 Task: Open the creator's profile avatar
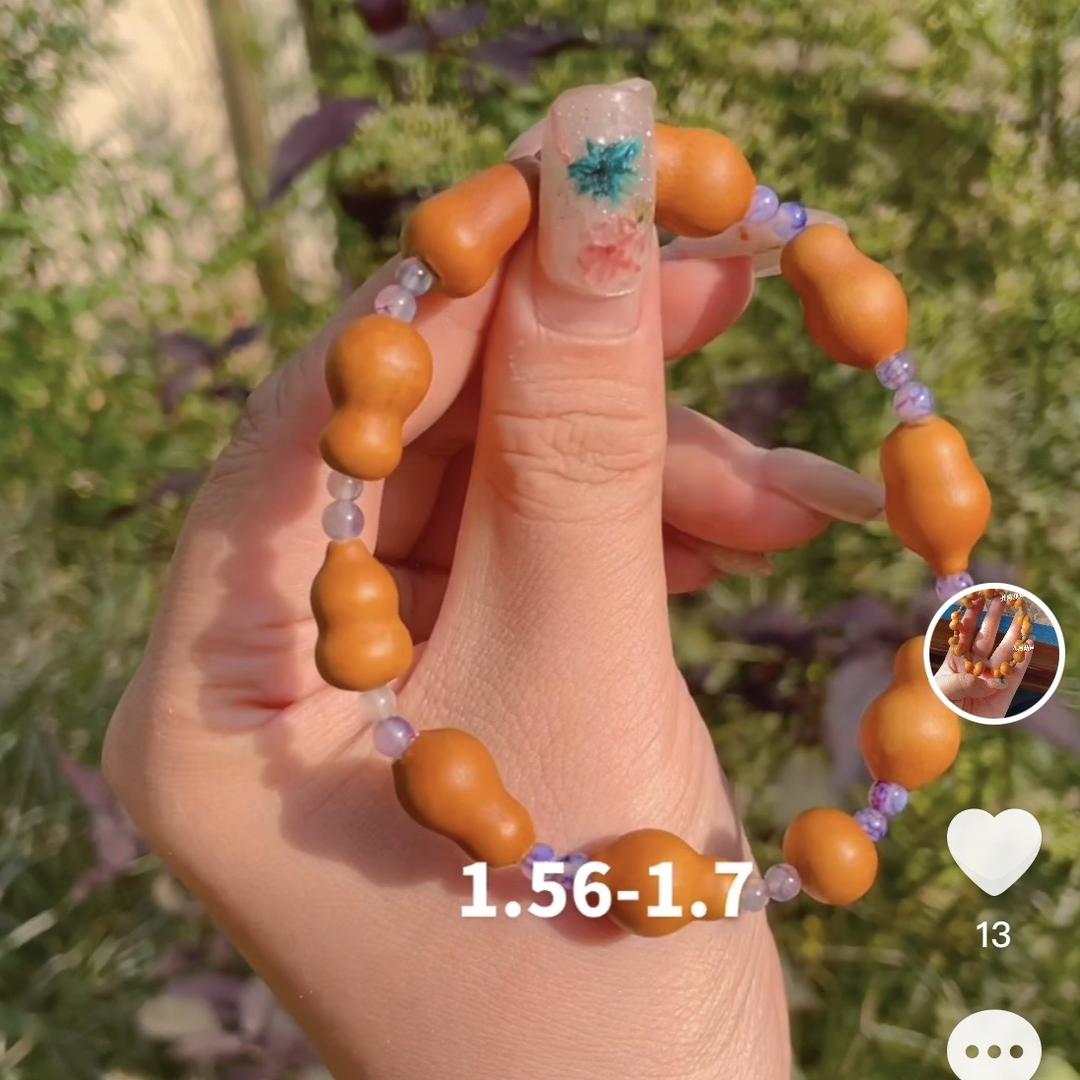click(x=993, y=653)
